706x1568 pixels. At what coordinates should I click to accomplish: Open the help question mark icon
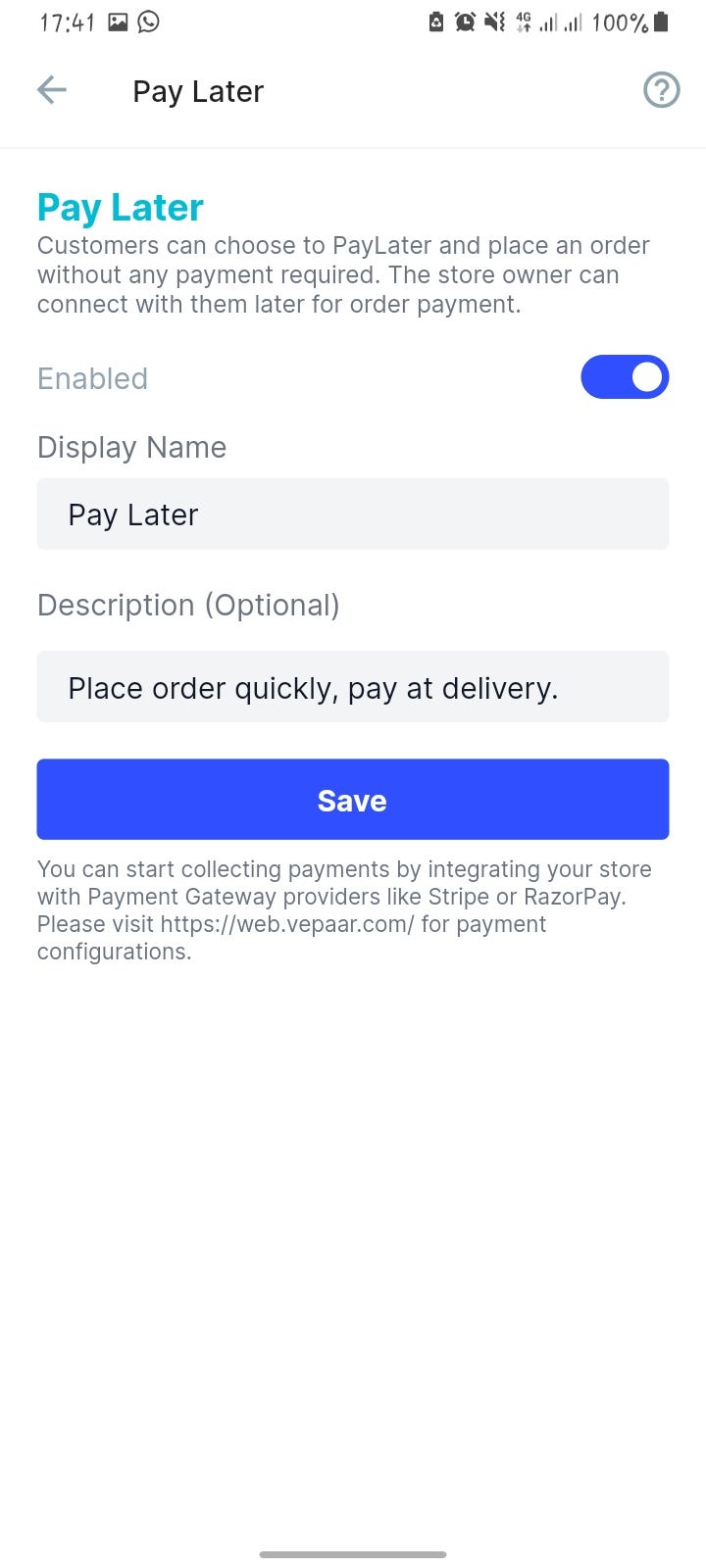click(x=662, y=90)
